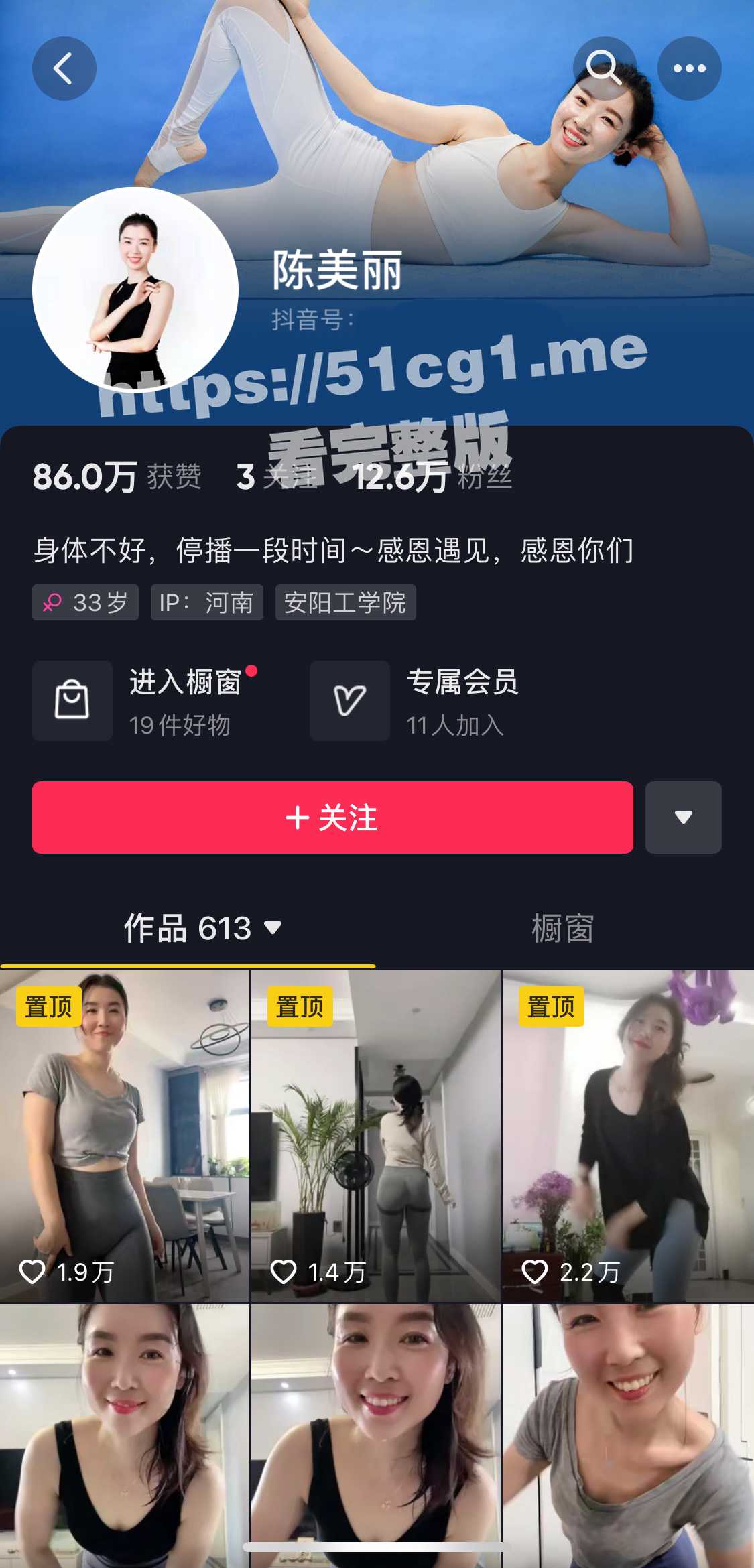Open 专属会员 exclusive membership
Image resolution: width=754 pixels, height=1568 pixels.
(x=416, y=701)
